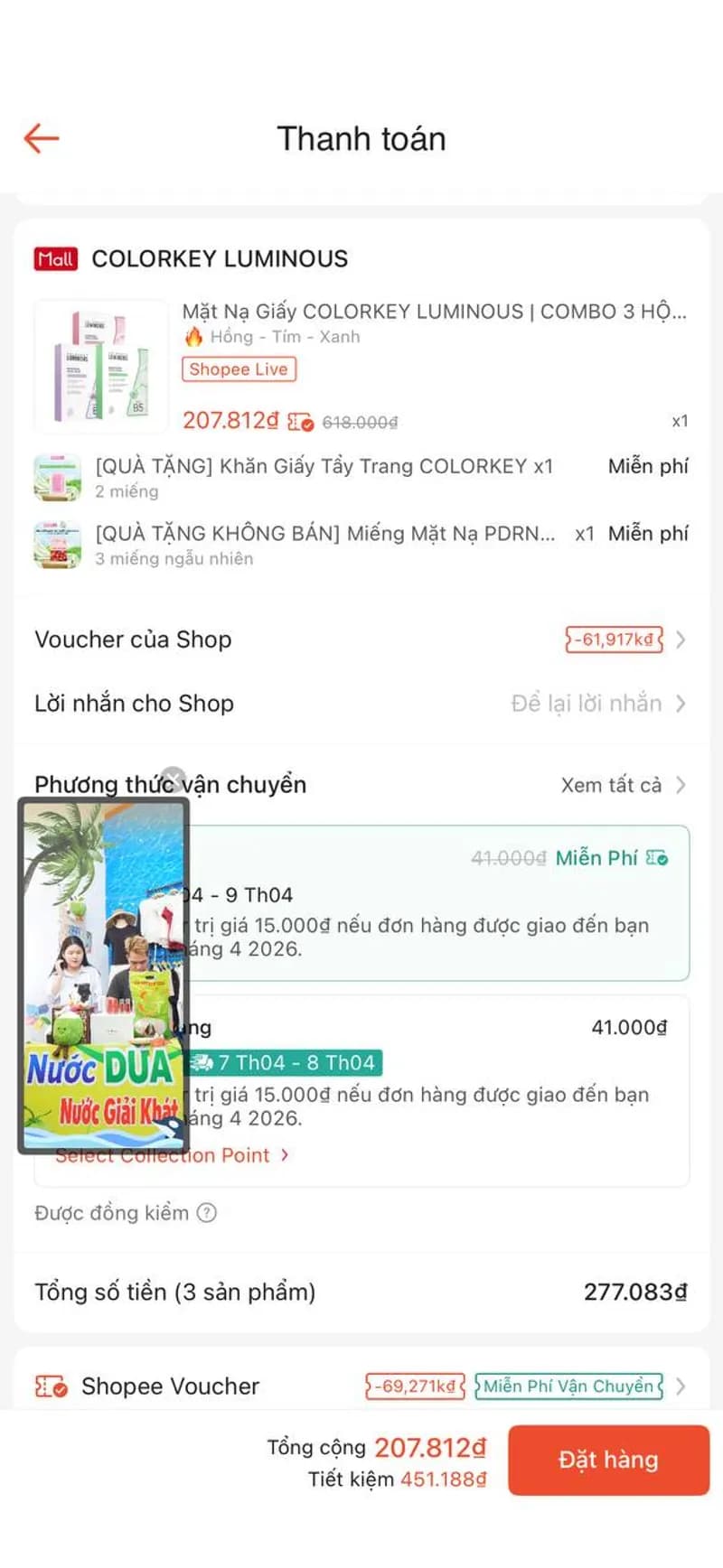This screenshot has width=723, height=1568.
Task: Close the floating Nước Dừa video overlay
Action: [x=172, y=779]
